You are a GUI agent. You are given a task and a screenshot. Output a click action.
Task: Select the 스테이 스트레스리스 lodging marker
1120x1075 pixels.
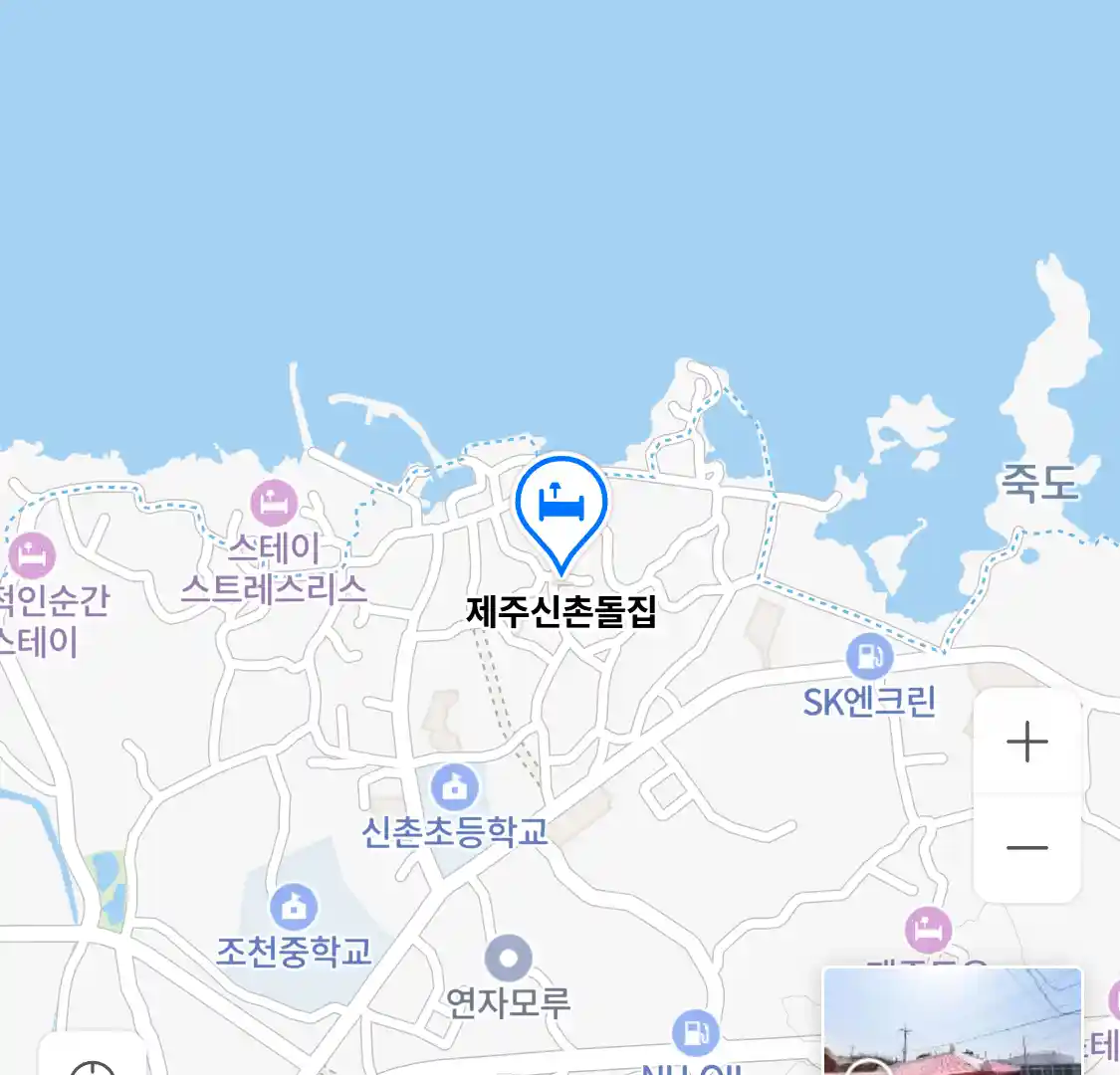click(x=274, y=503)
